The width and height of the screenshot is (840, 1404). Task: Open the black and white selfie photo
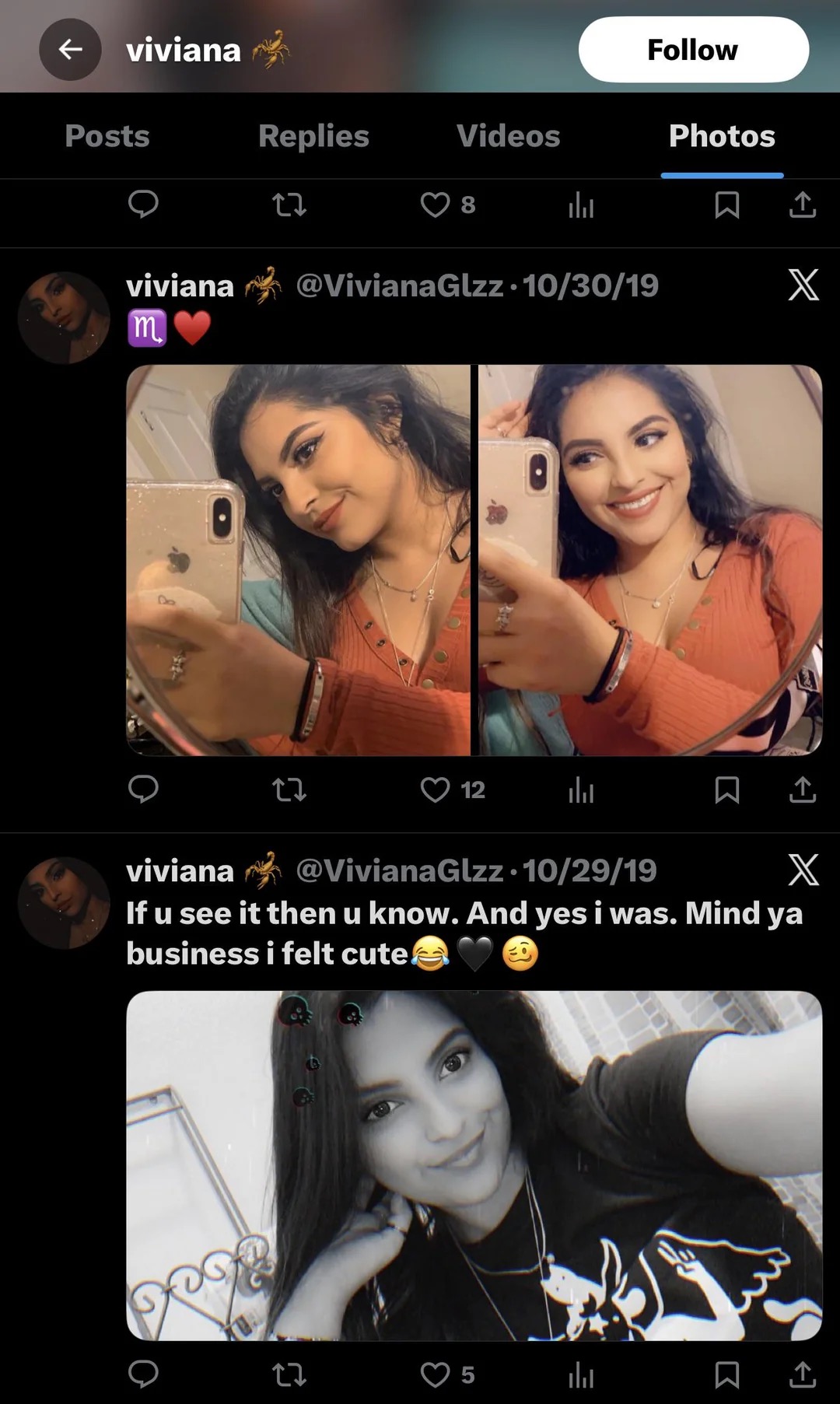point(474,1165)
